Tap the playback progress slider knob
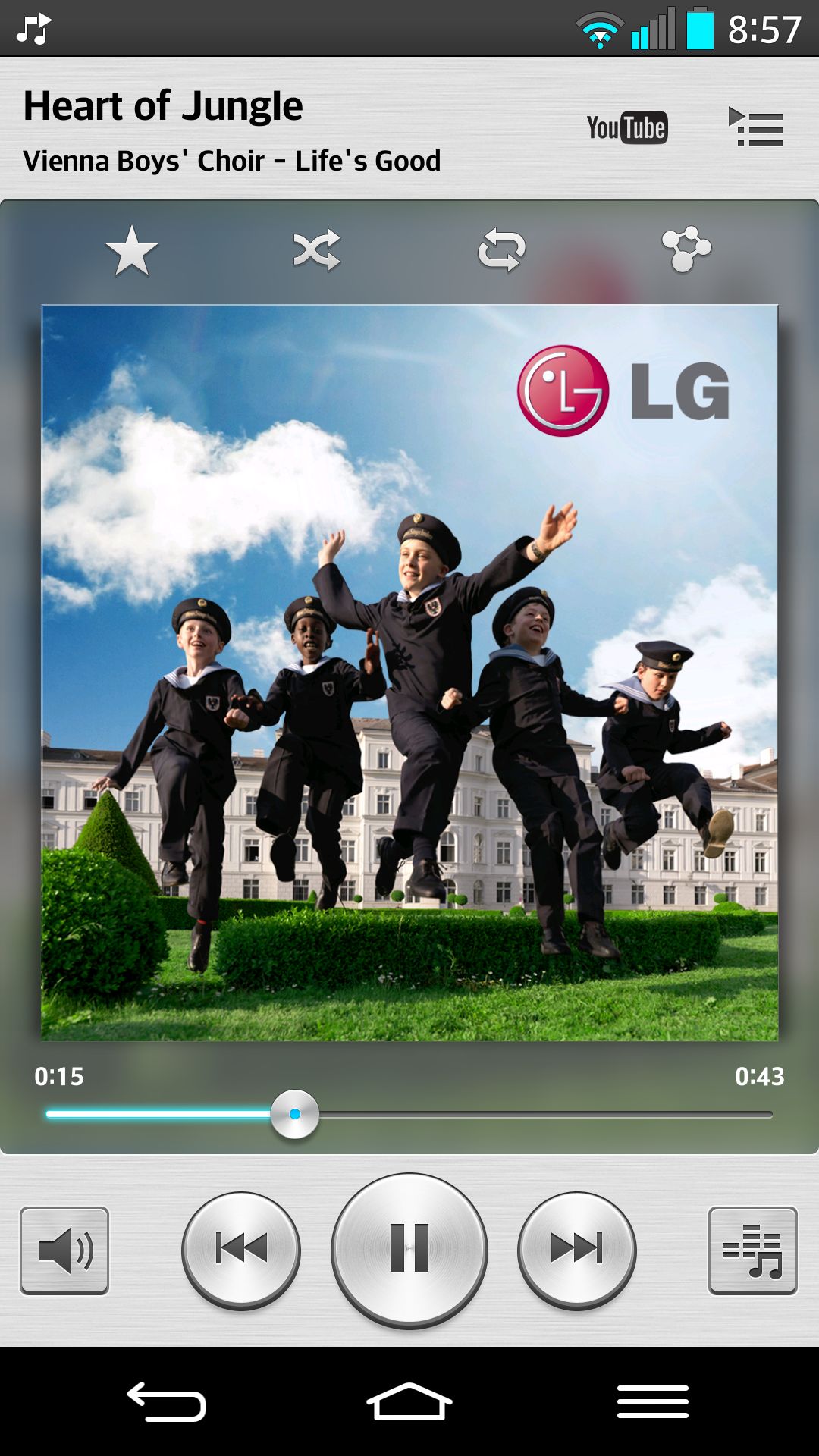 point(295,1114)
